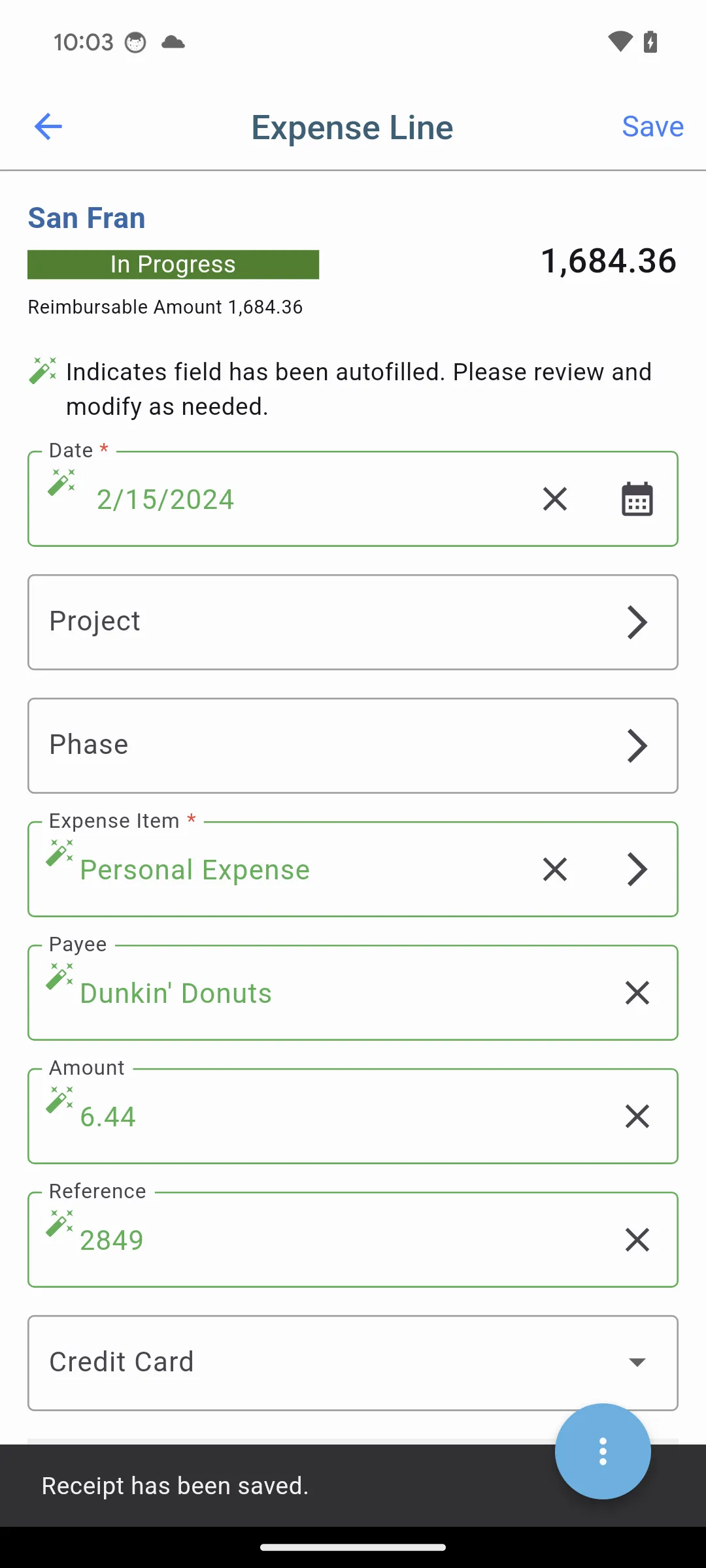Image resolution: width=706 pixels, height=1568 pixels.
Task: Open the floating three-dot actions menu
Action: [603, 1451]
